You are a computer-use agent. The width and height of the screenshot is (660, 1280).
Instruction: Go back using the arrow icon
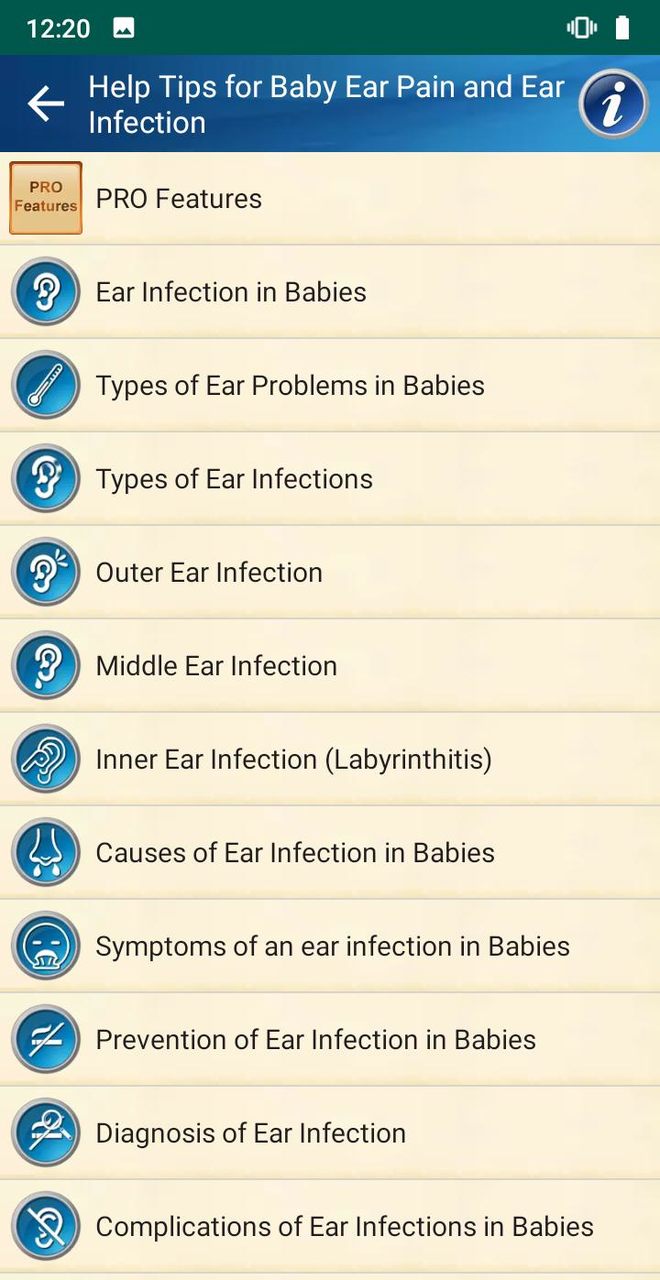click(45, 103)
